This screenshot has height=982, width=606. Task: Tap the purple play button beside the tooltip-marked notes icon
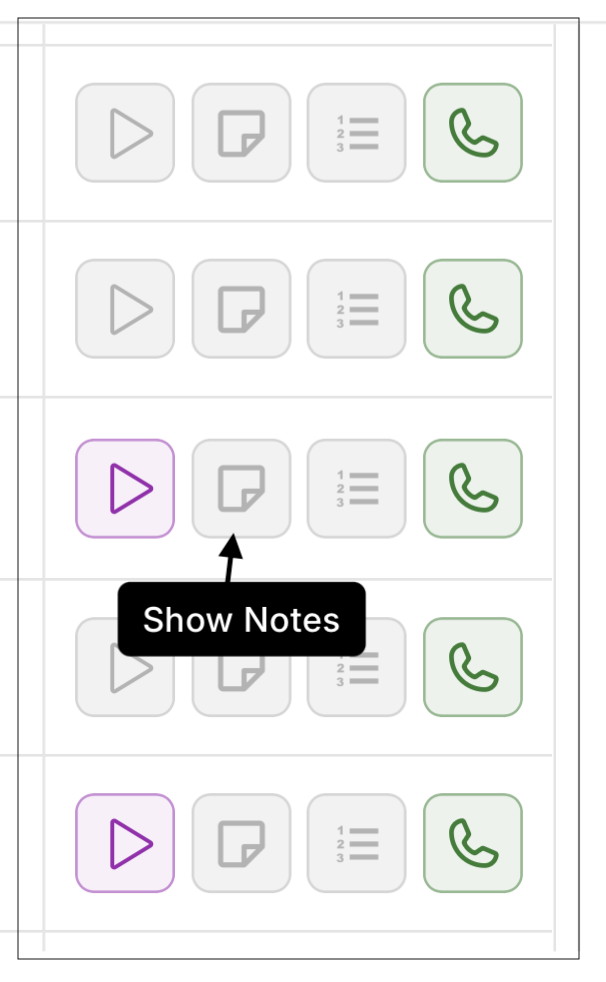click(125, 488)
